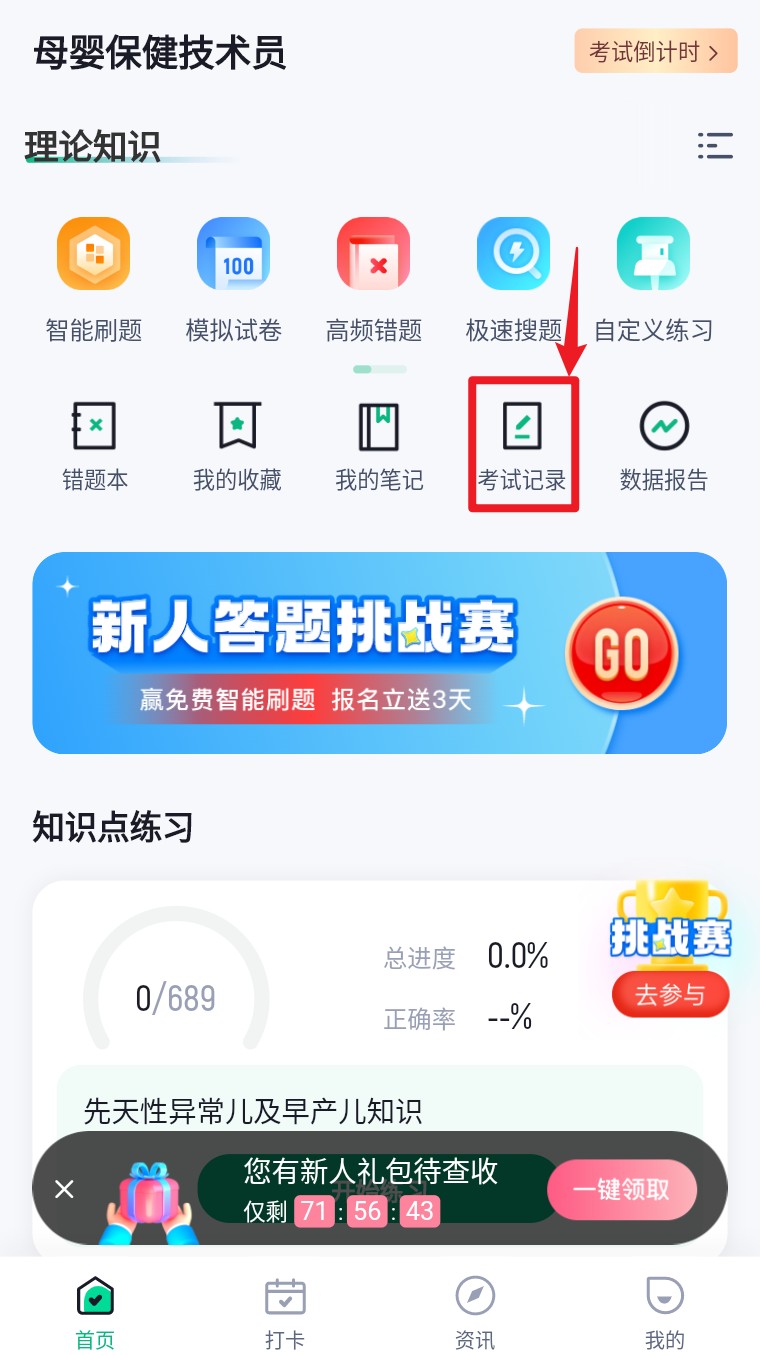Open the 错题本 wrong-question book
The height and width of the screenshot is (1355, 760).
click(95, 445)
